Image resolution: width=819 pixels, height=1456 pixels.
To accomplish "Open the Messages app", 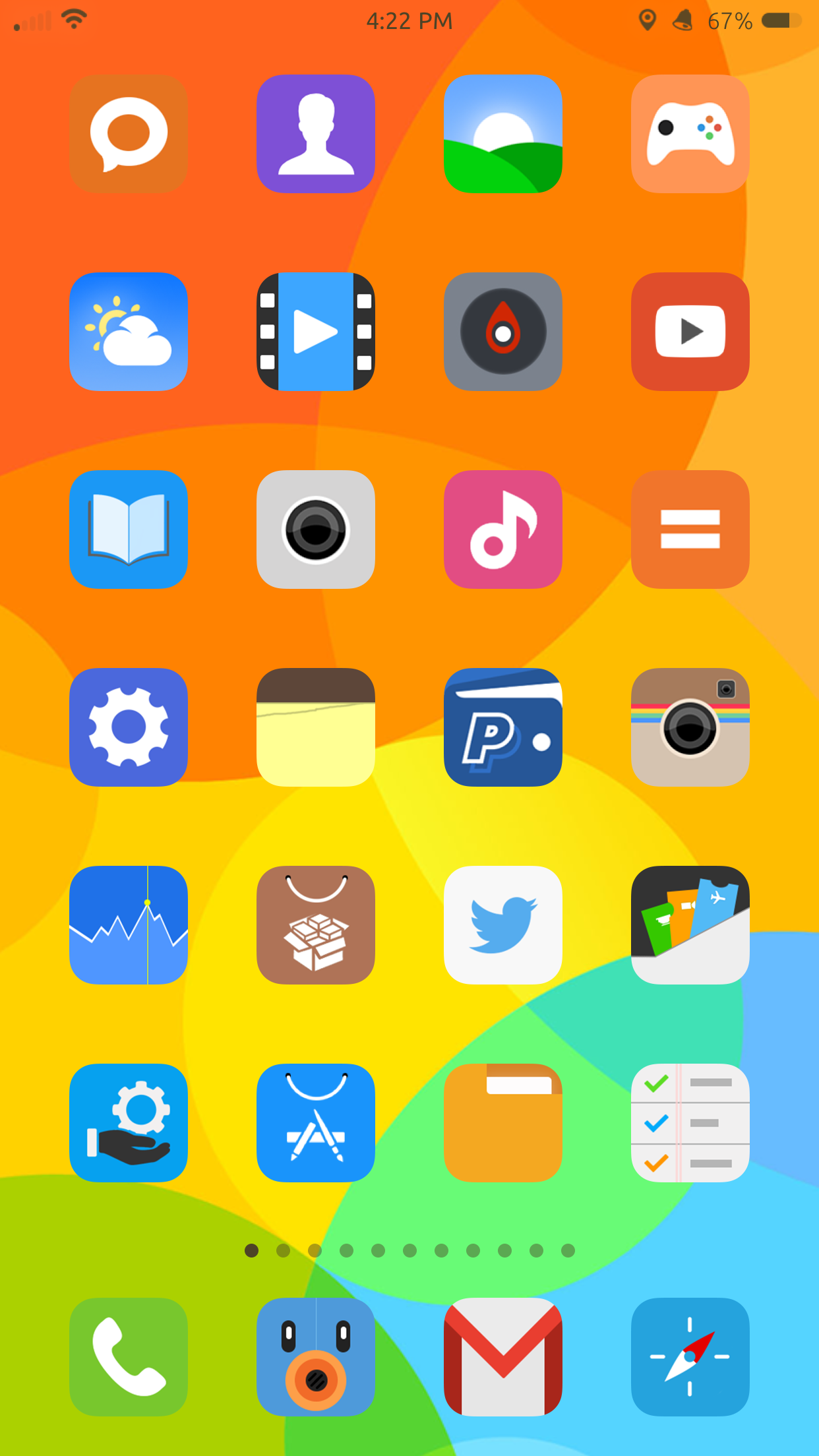I will [129, 134].
